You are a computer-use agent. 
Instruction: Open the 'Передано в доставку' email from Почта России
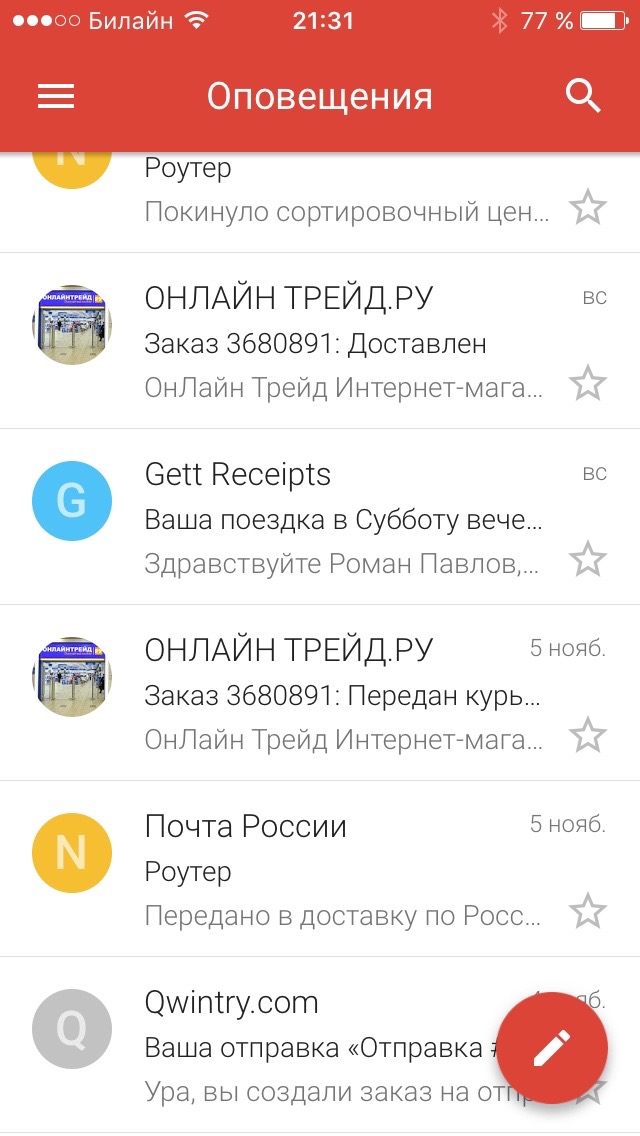[340, 870]
